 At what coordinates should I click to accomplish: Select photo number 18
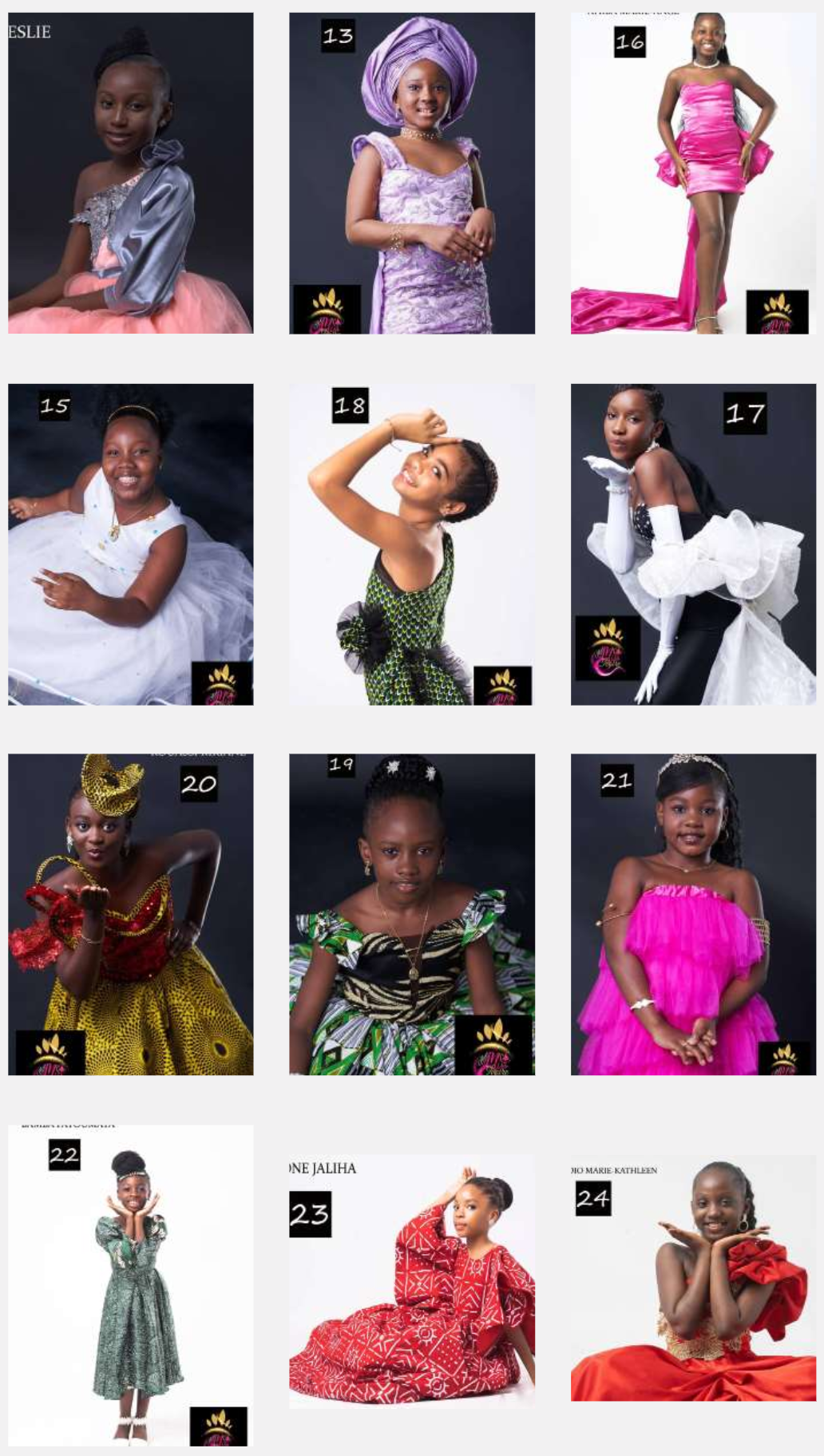tap(411, 544)
